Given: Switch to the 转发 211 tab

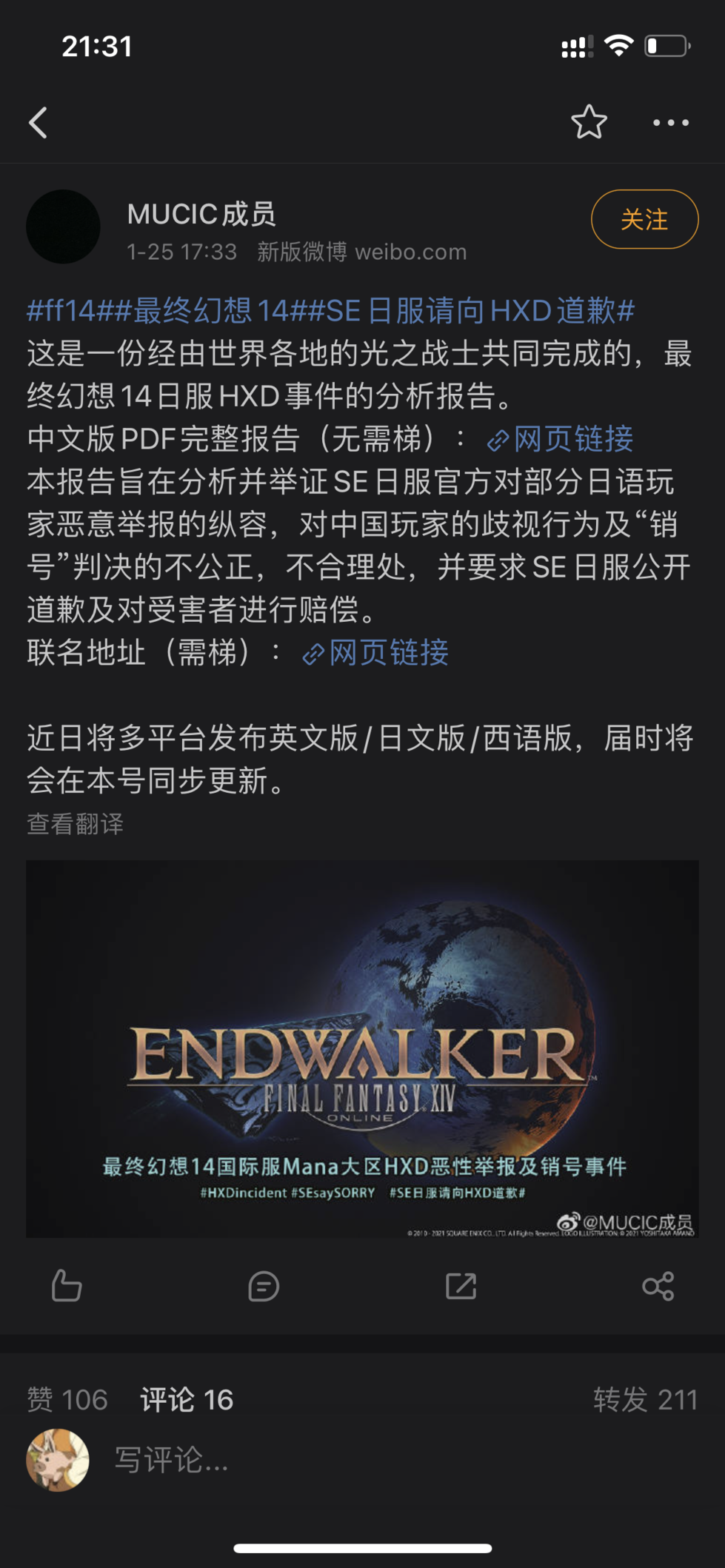Looking at the screenshot, I should coord(645,1400).
